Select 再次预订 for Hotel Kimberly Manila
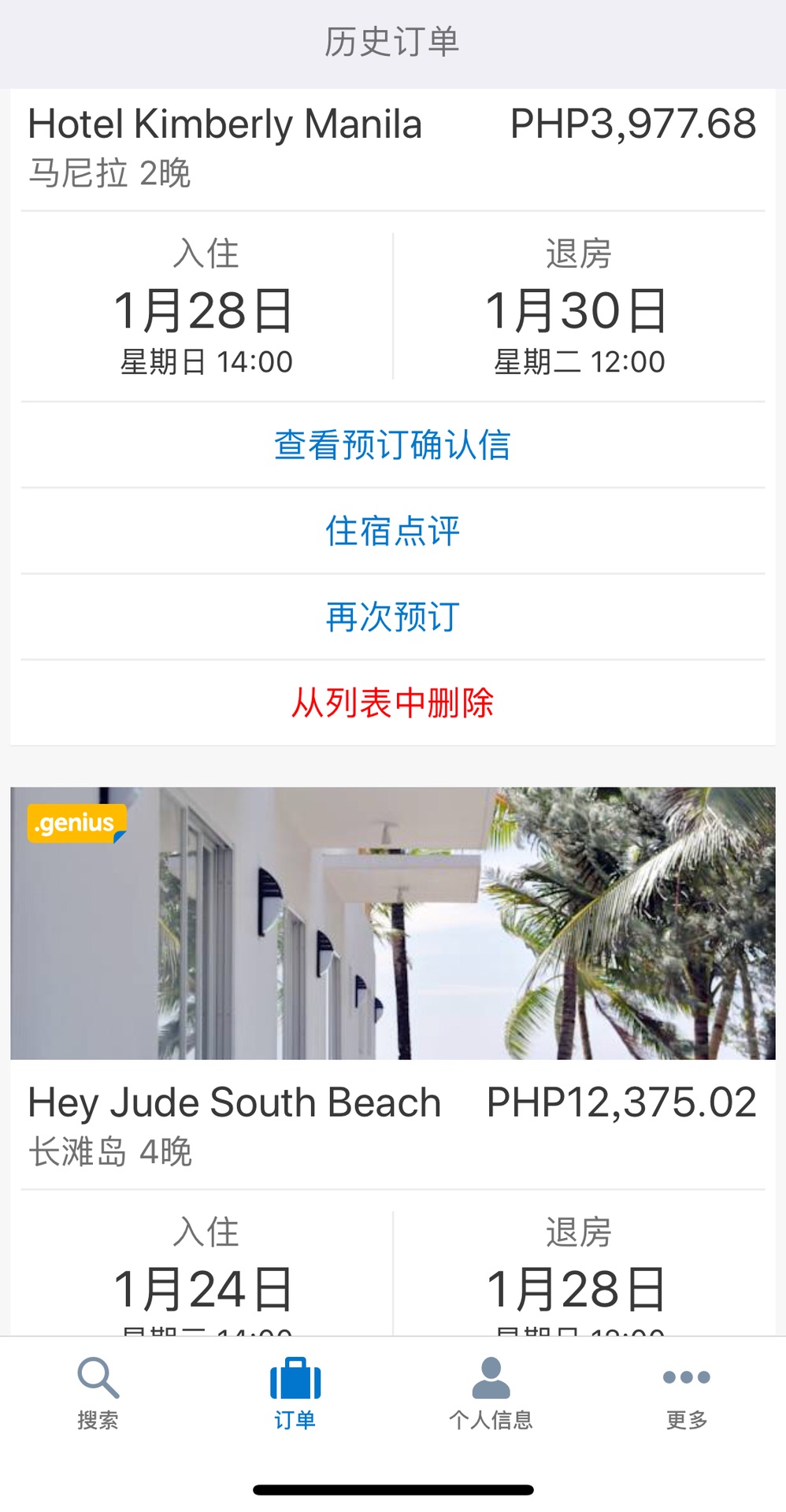Image resolution: width=786 pixels, height=1512 pixels. (x=392, y=617)
